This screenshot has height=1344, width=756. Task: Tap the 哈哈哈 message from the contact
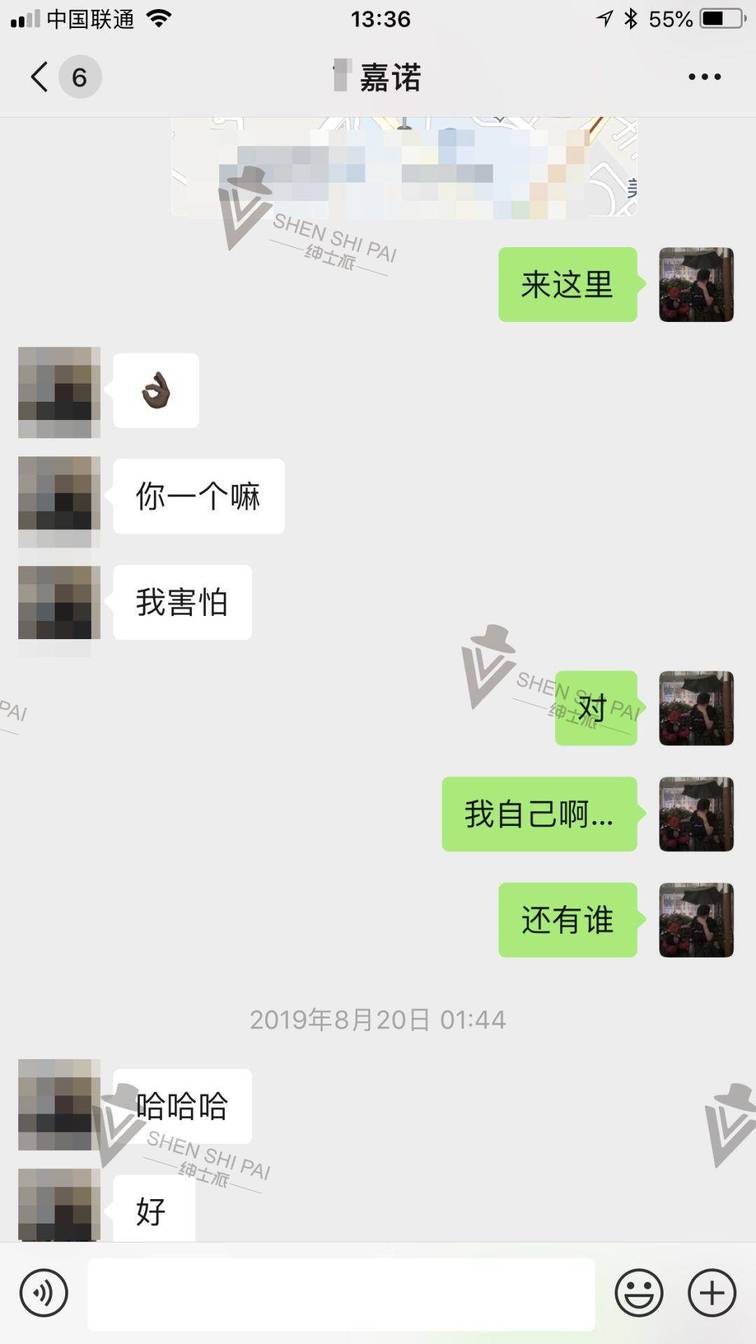182,1105
